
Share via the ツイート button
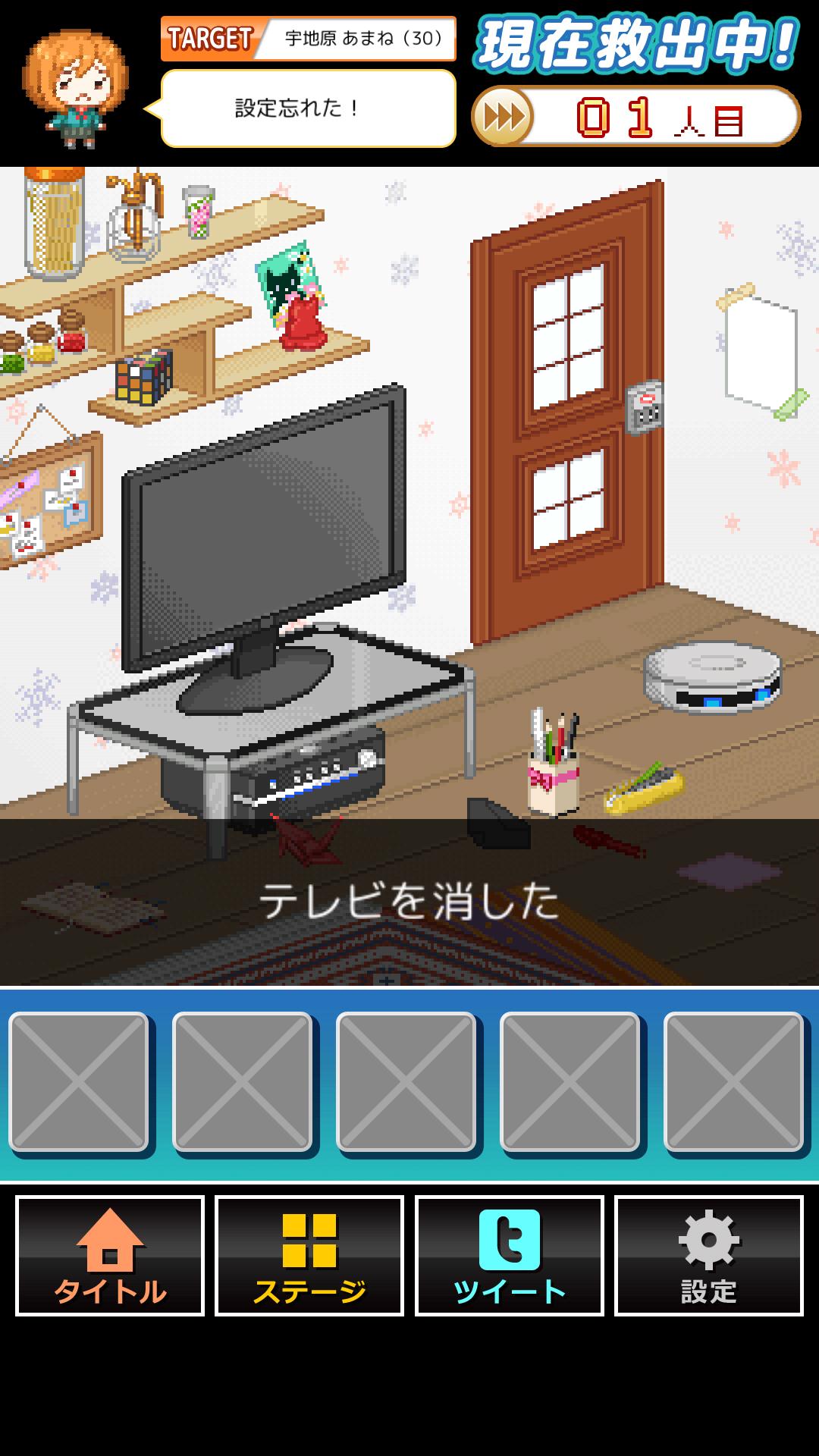[x=509, y=1255]
